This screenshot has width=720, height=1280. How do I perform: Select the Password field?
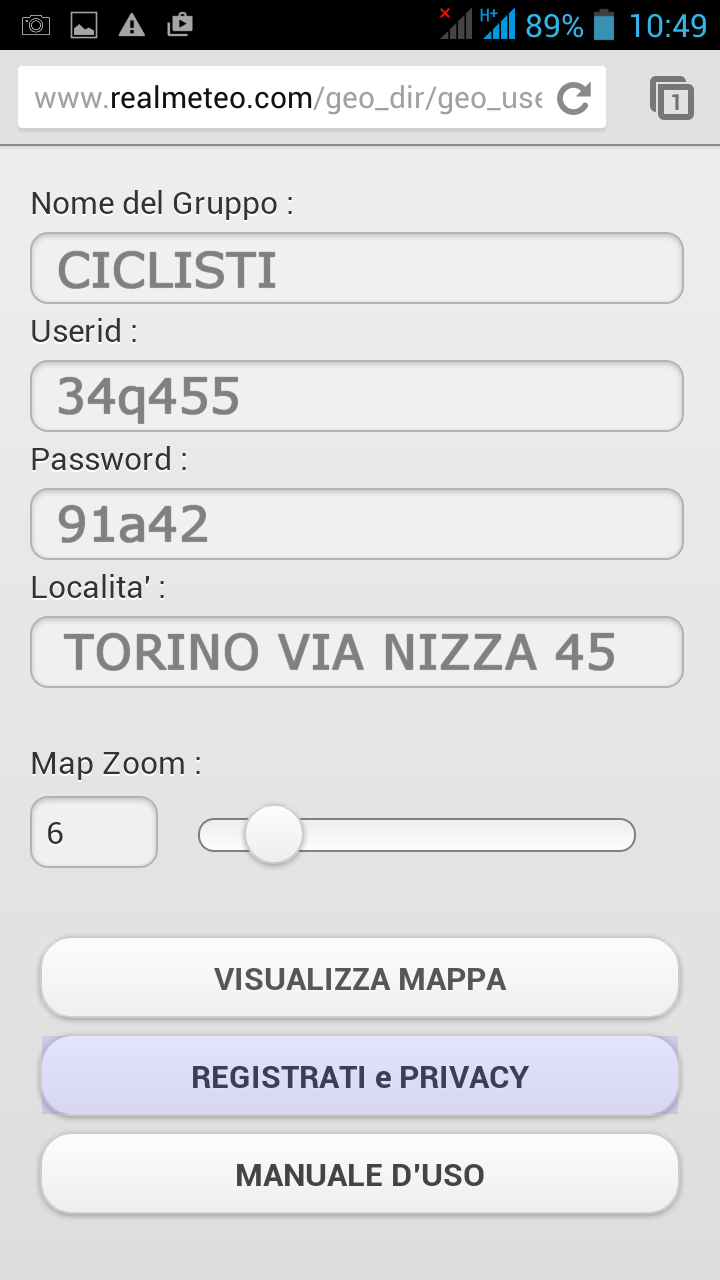[357, 524]
